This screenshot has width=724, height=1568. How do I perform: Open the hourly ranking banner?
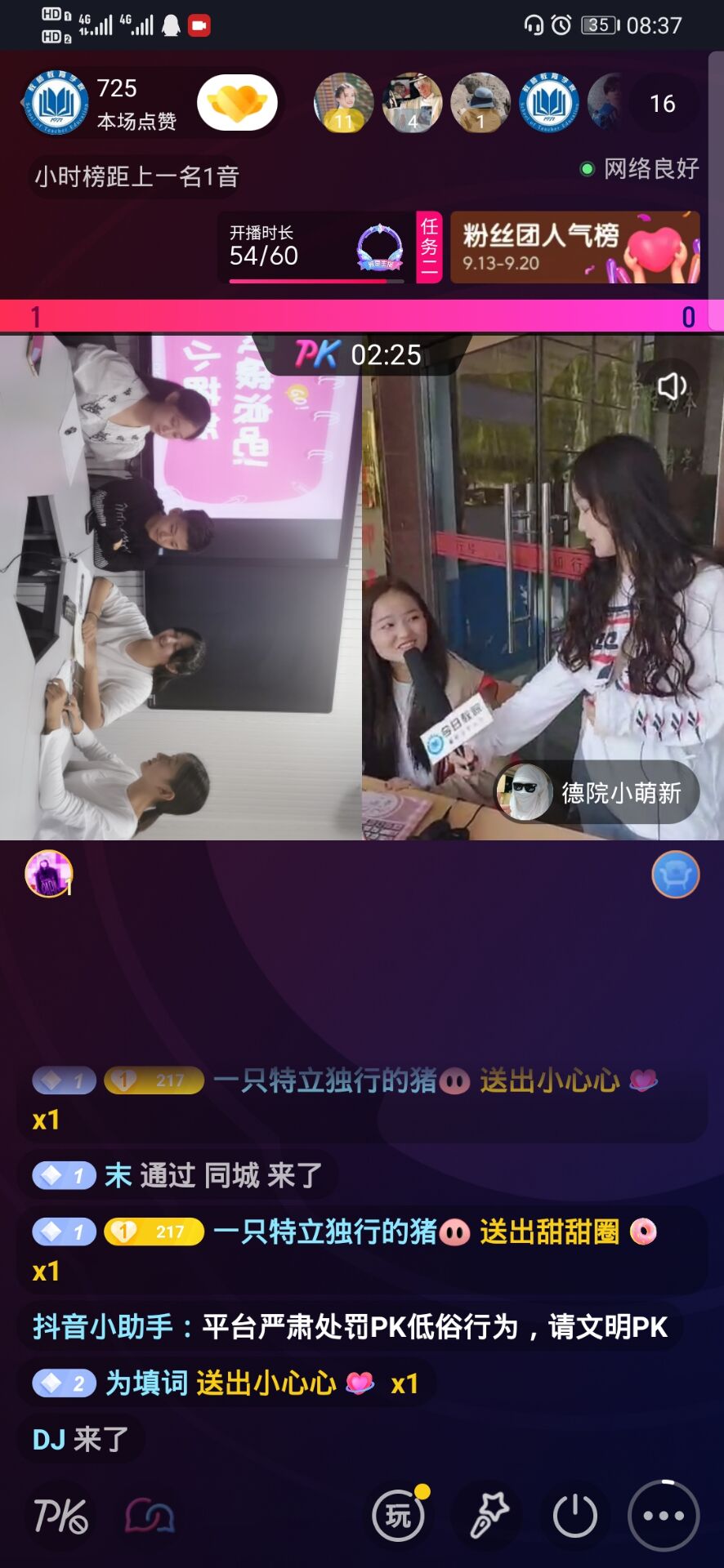[136, 176]
